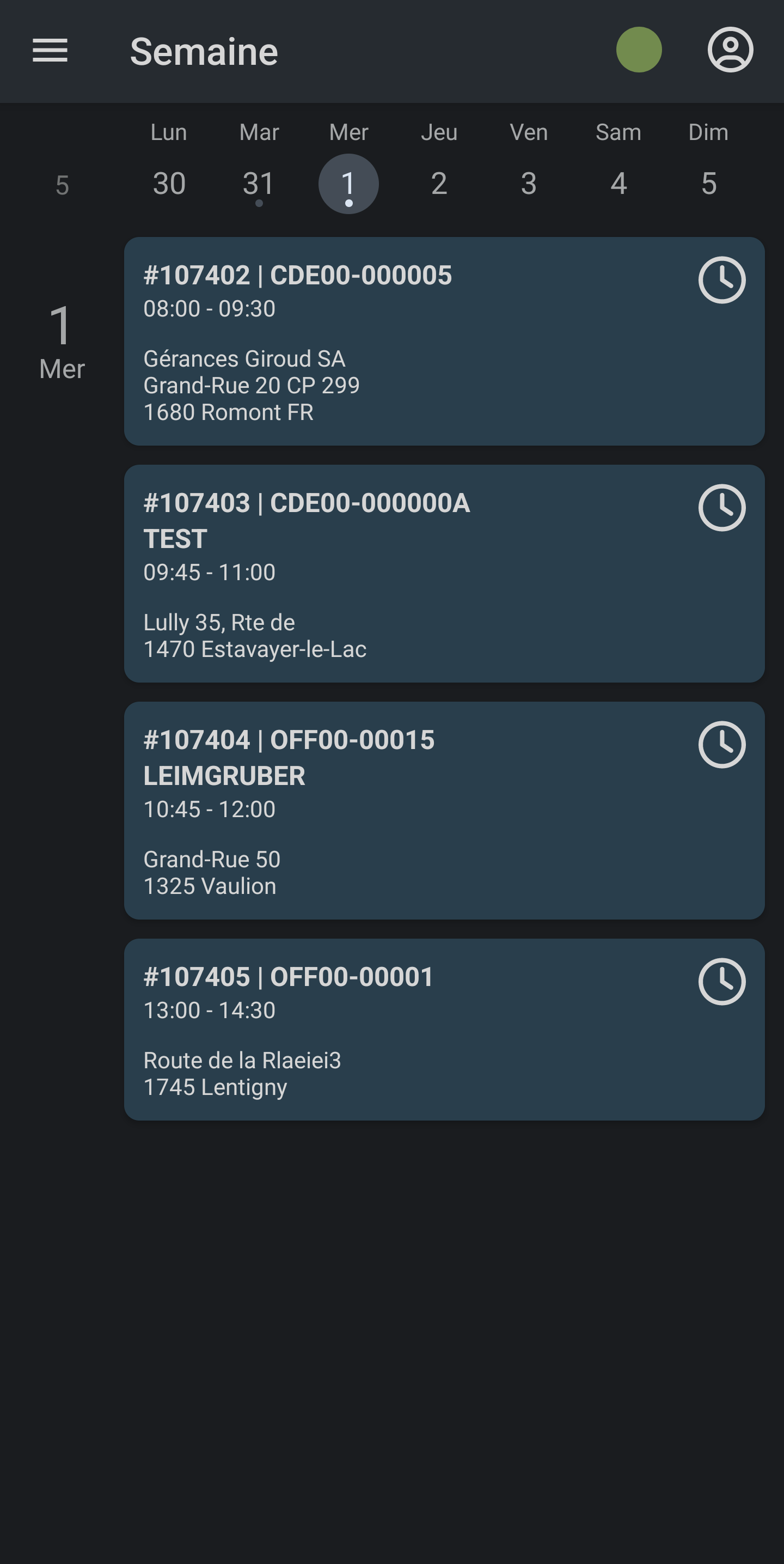The image size is (784, 1564).
Task: Select Thursday 2 in the week strip
Action: click(x=439, y=184)
